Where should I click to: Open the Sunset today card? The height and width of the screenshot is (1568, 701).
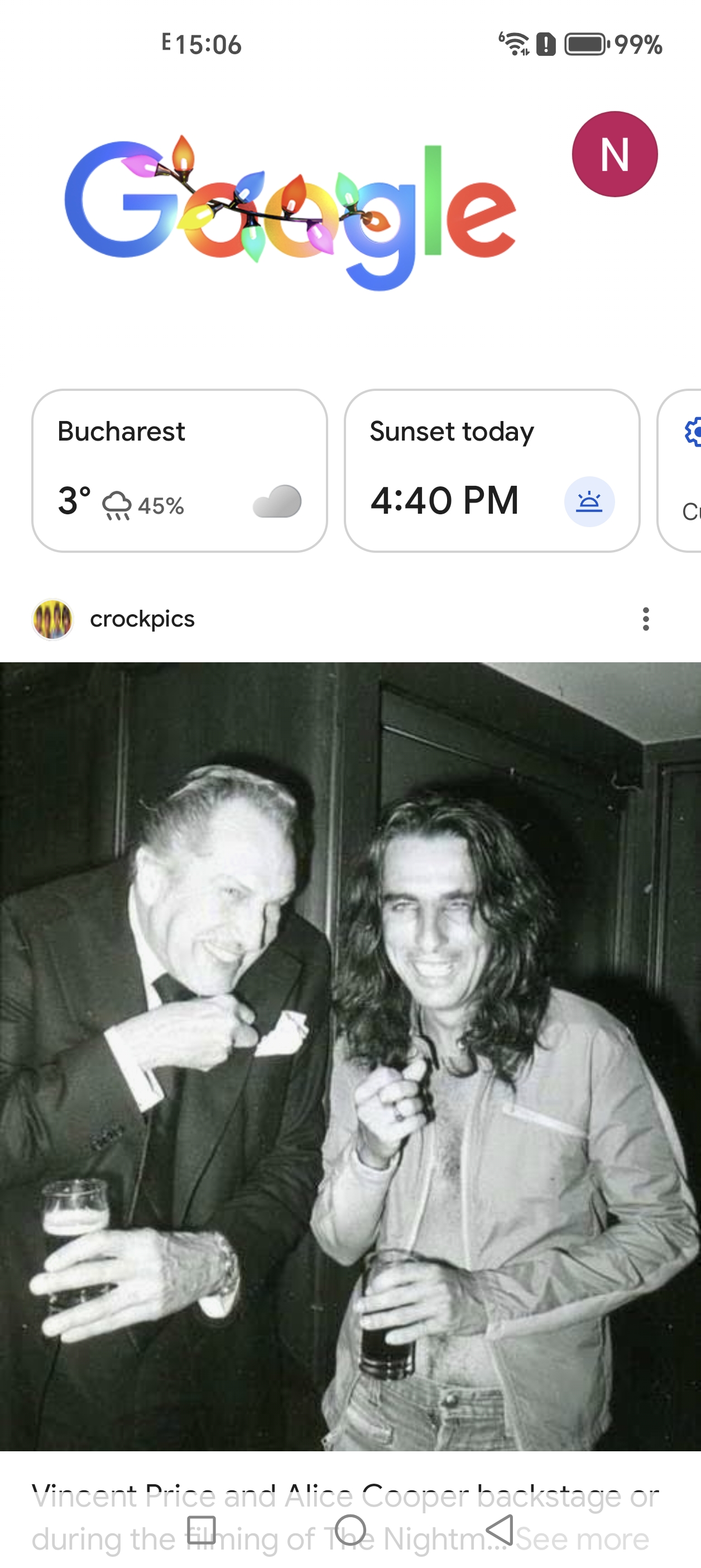(x=492, y=471)
